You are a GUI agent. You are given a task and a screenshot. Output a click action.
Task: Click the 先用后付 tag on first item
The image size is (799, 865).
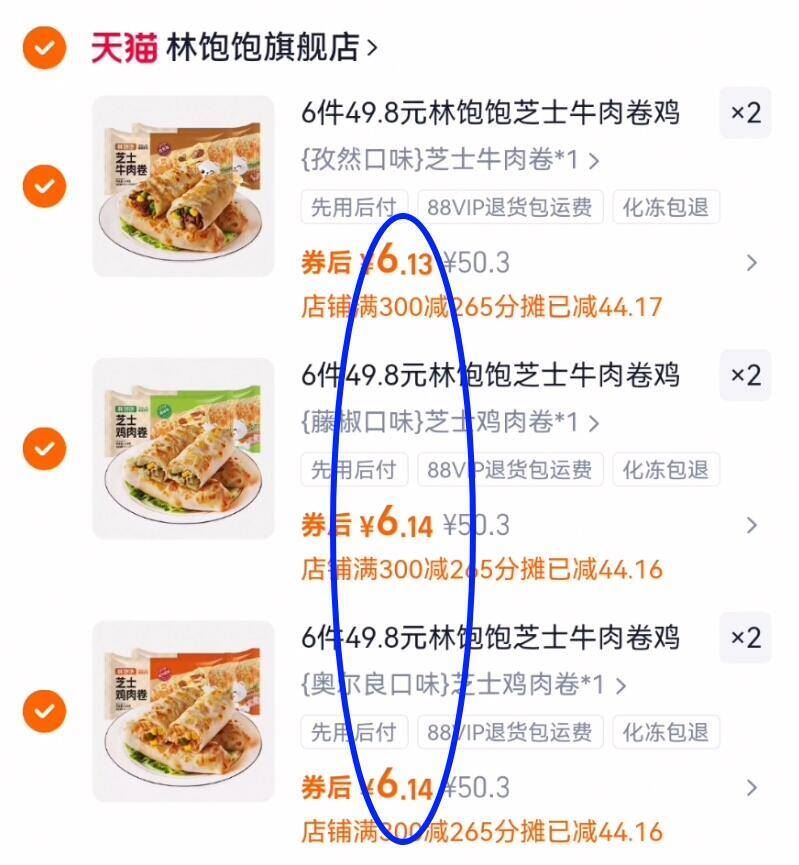coord(353,208)
